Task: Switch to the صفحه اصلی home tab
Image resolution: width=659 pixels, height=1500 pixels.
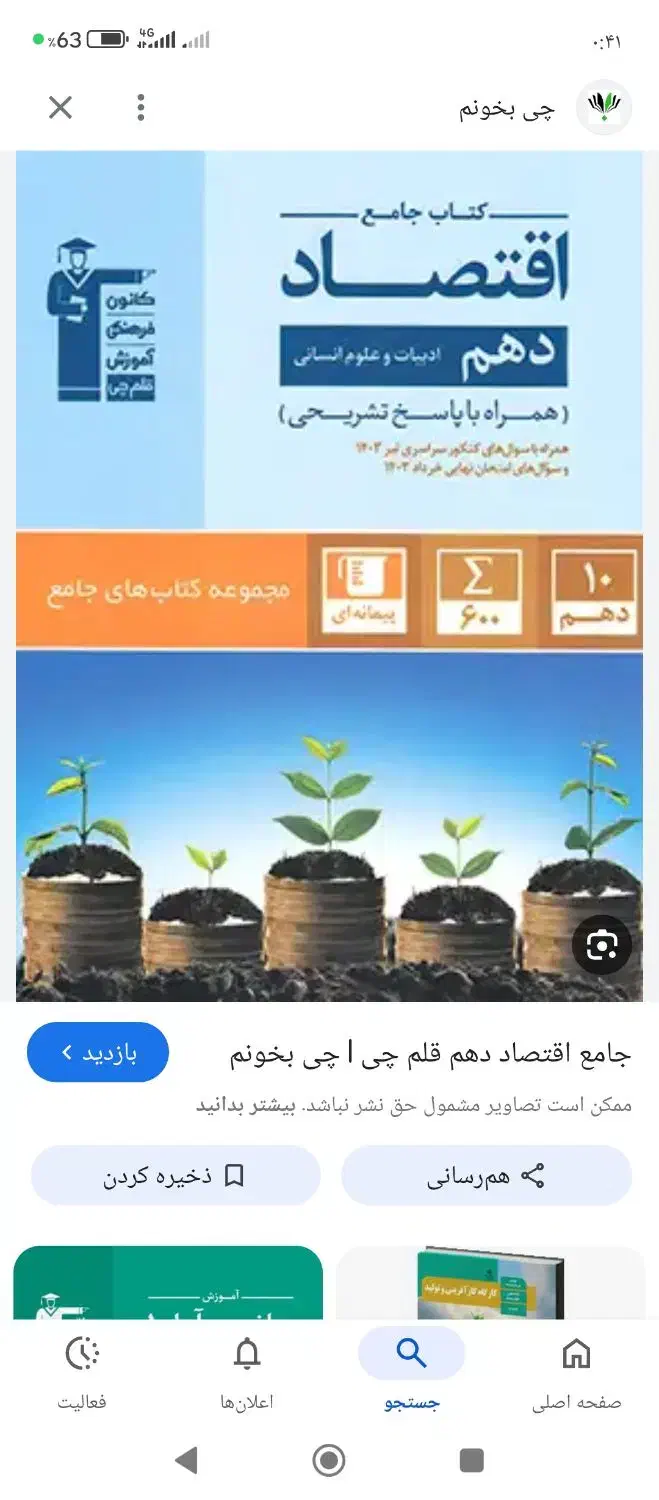Action: click(576, 1373)
